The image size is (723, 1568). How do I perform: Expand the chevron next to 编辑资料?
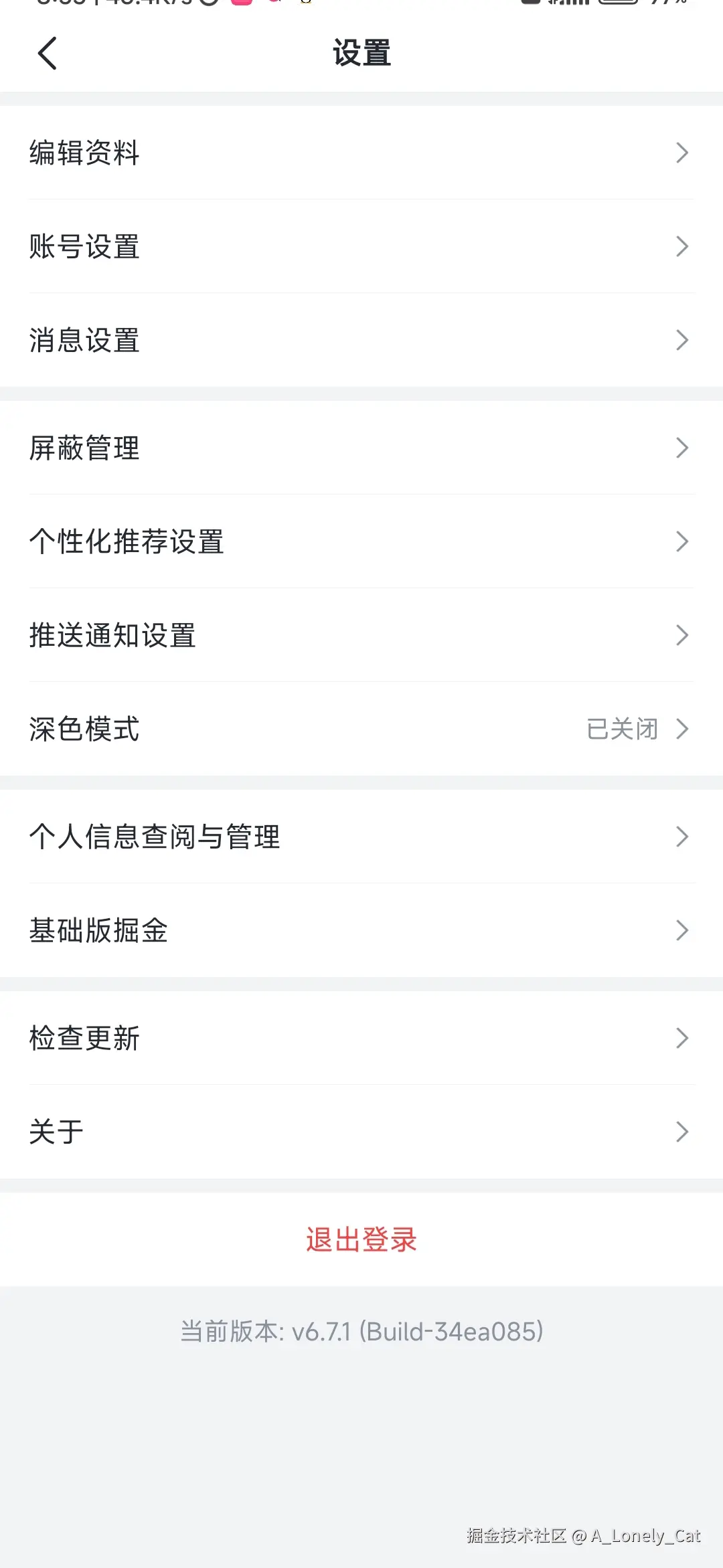(682, 153)
